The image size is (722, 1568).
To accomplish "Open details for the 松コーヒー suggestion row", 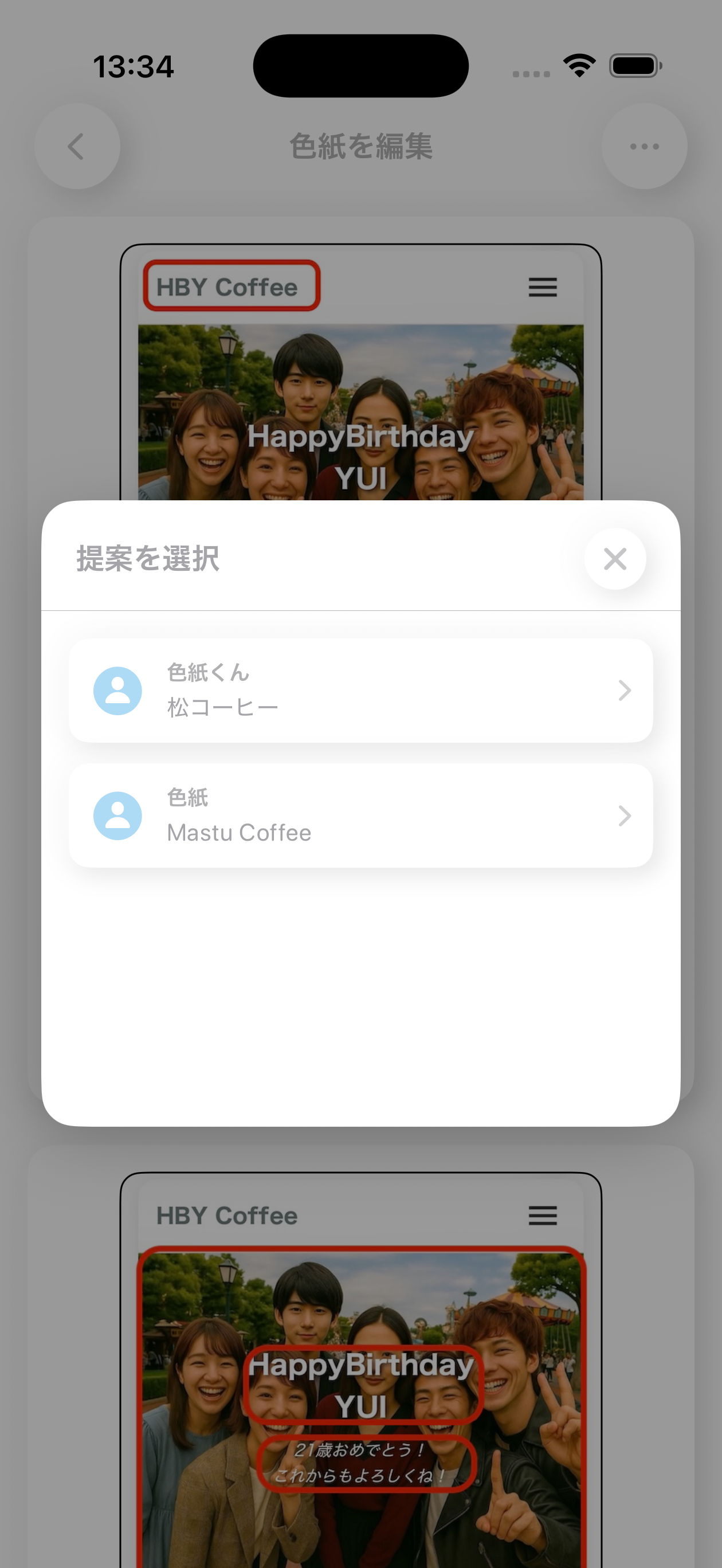I will point(362,689).
